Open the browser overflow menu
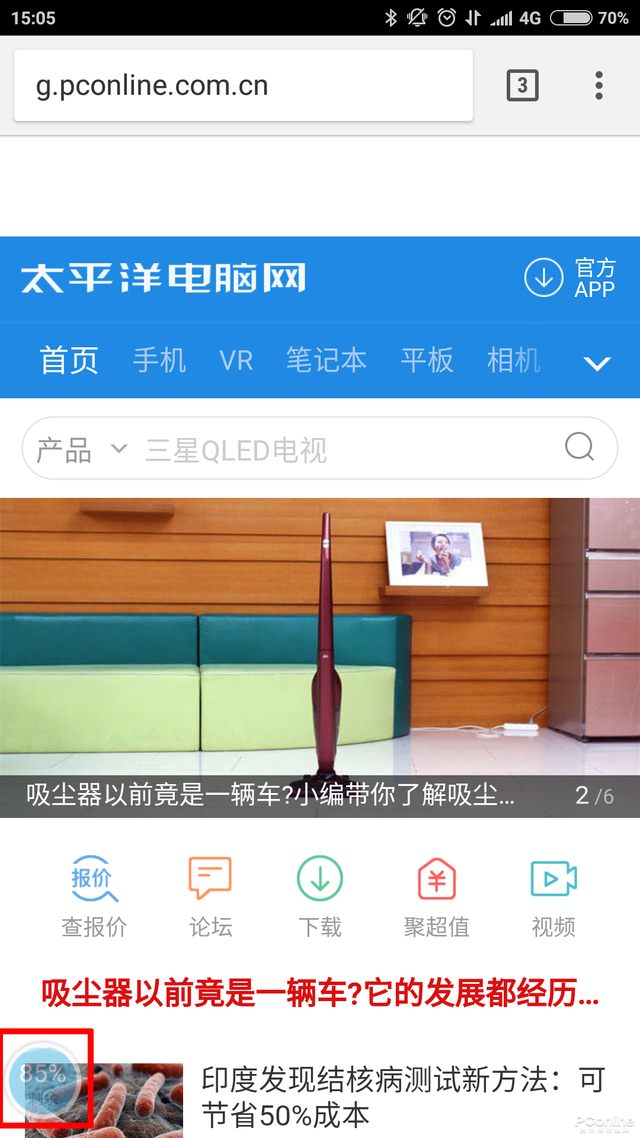Viewport: 640px width, 1138px height. click(x=598, y=86)
